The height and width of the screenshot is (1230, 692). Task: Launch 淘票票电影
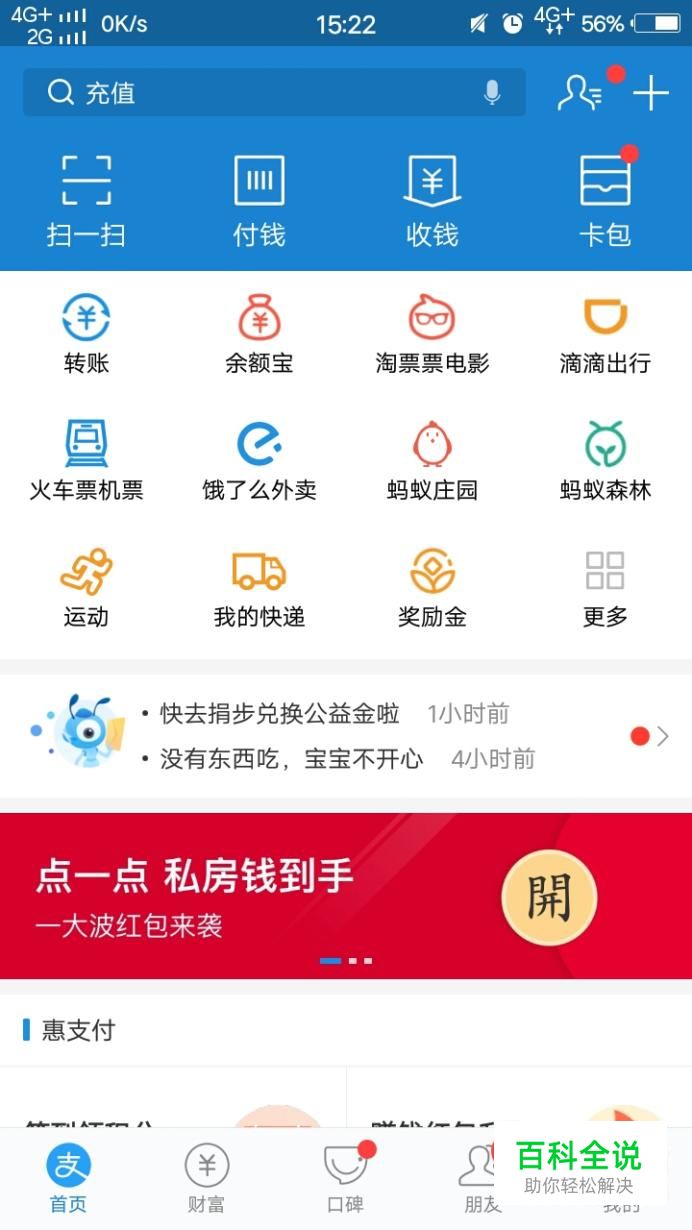pos(432,335)
